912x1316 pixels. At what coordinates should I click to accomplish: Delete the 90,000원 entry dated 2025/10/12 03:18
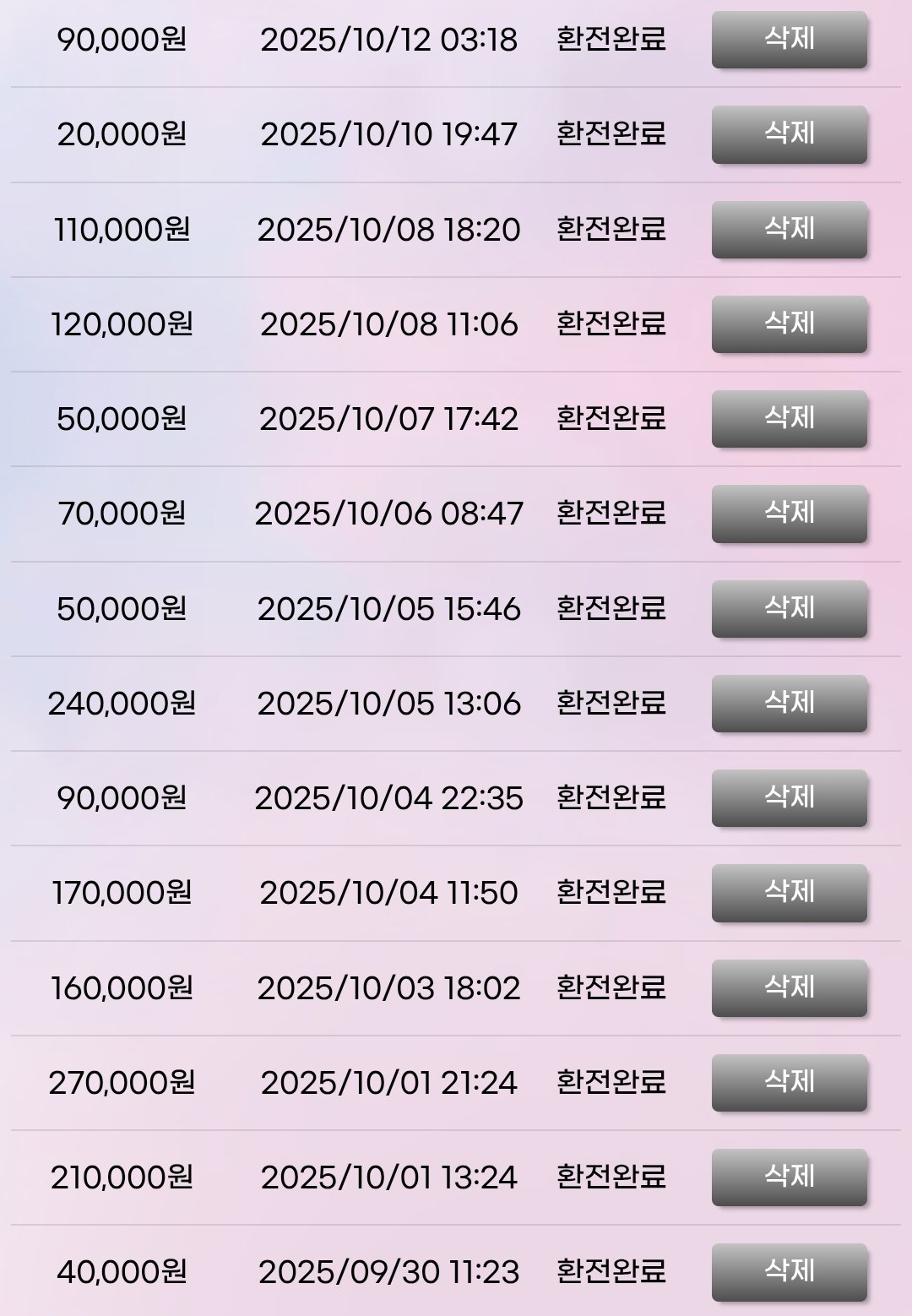(x=789, y=40)
